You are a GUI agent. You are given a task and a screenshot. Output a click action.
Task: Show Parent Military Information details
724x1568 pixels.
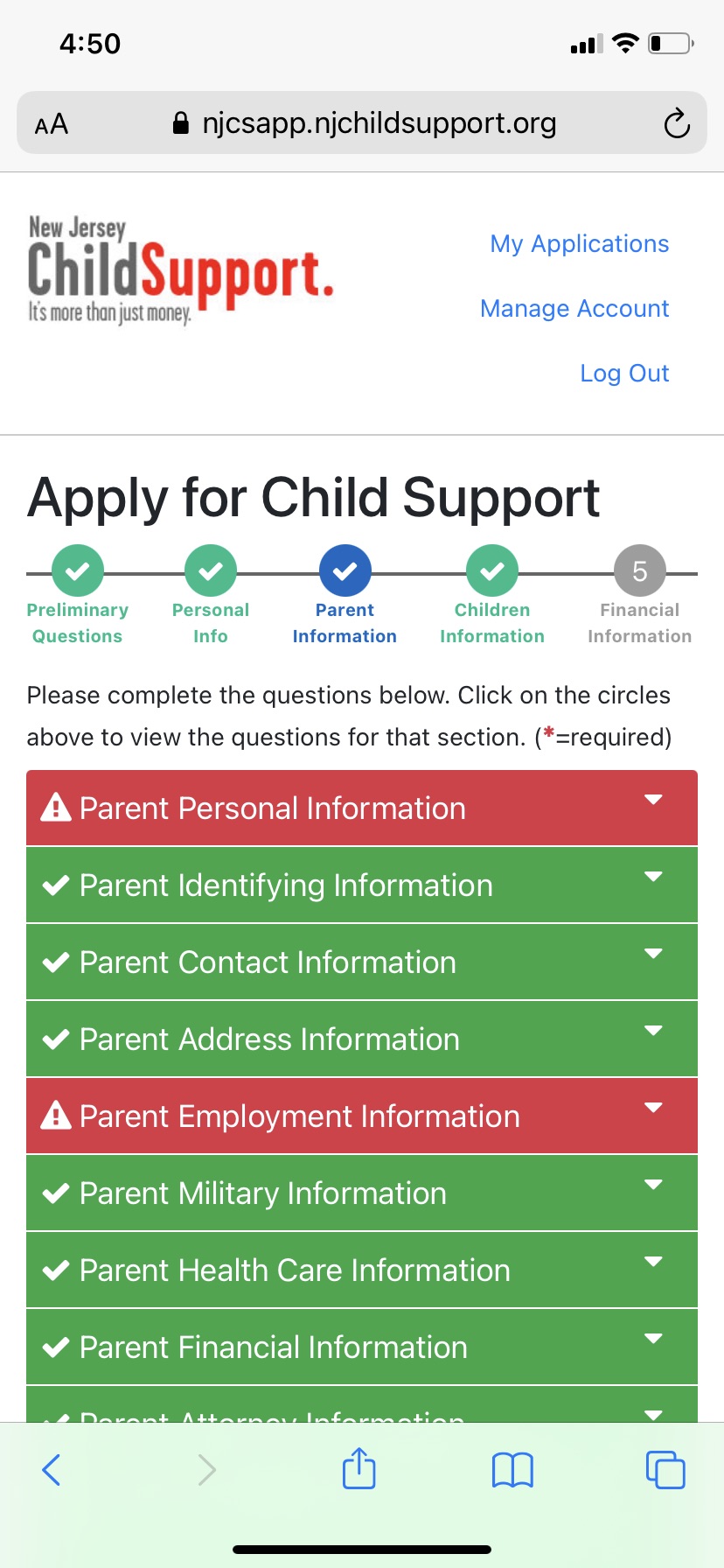tap(362, 1193)
